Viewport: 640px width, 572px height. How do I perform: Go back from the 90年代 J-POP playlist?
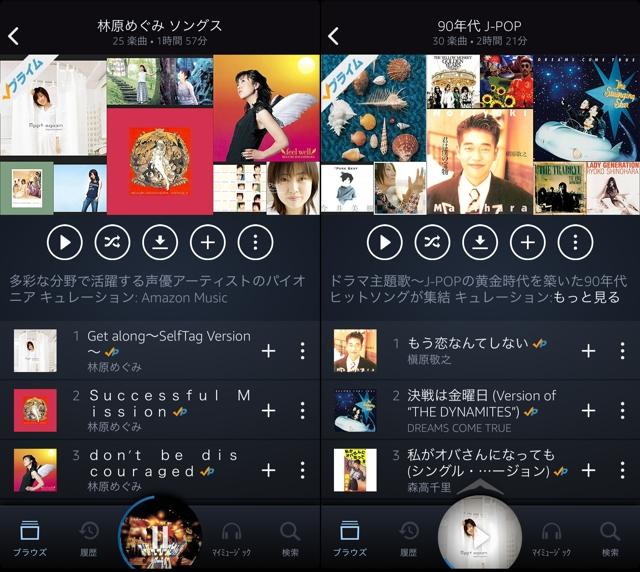pyautogui.click(x=334, y=36)
